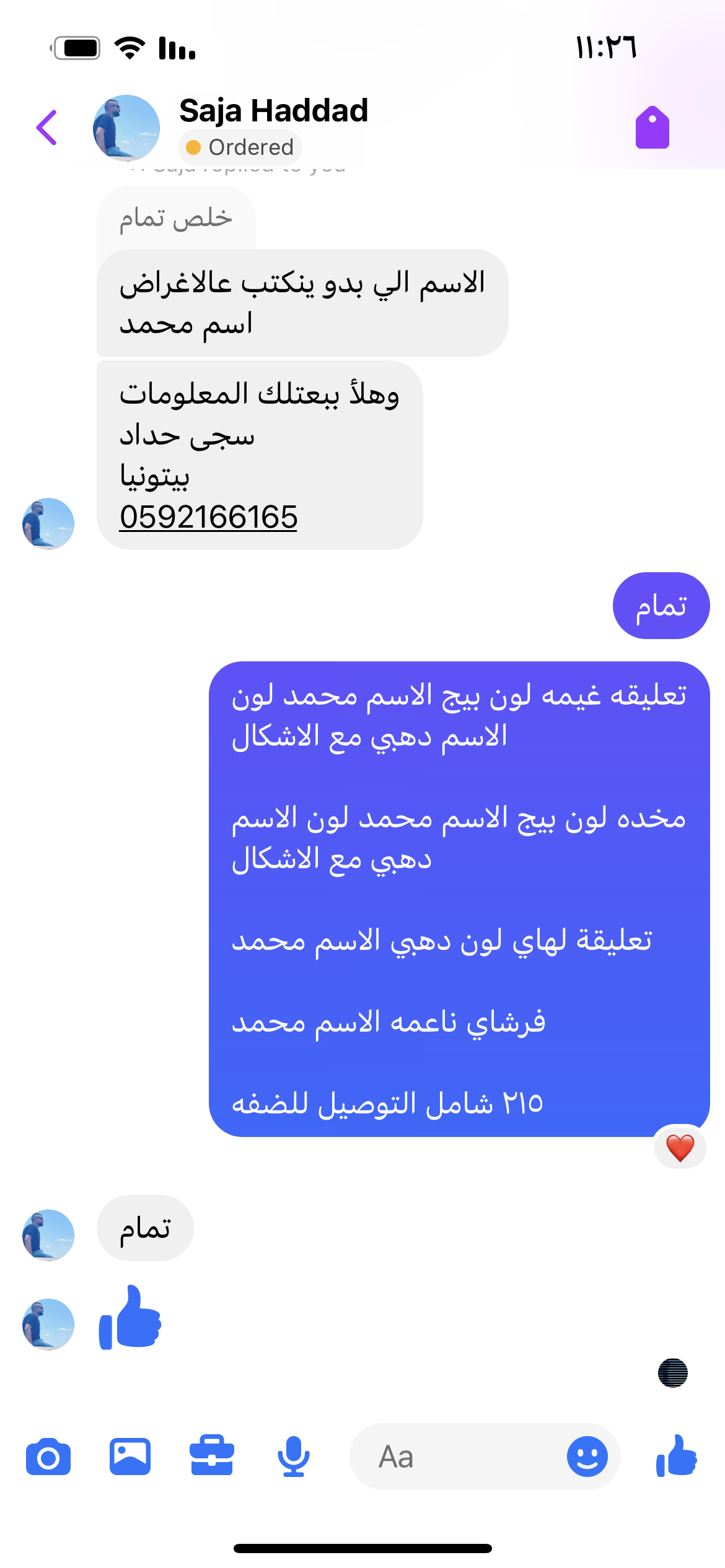Send a thumbs-up like
725x1568 pixels.
677,1457
